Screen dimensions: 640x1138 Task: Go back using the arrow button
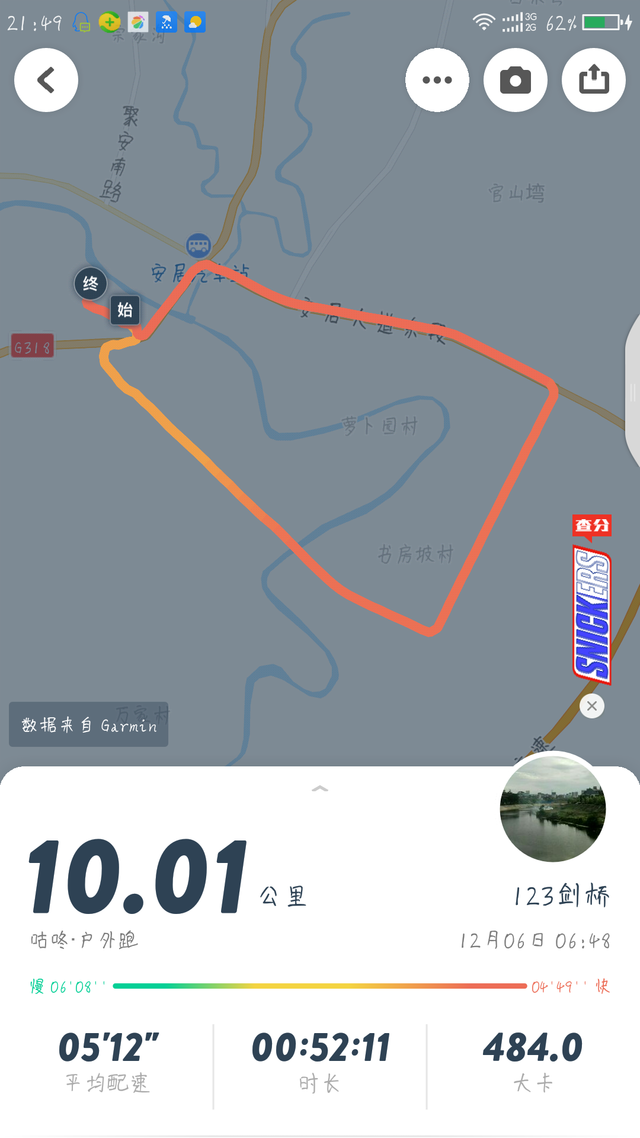46,80
